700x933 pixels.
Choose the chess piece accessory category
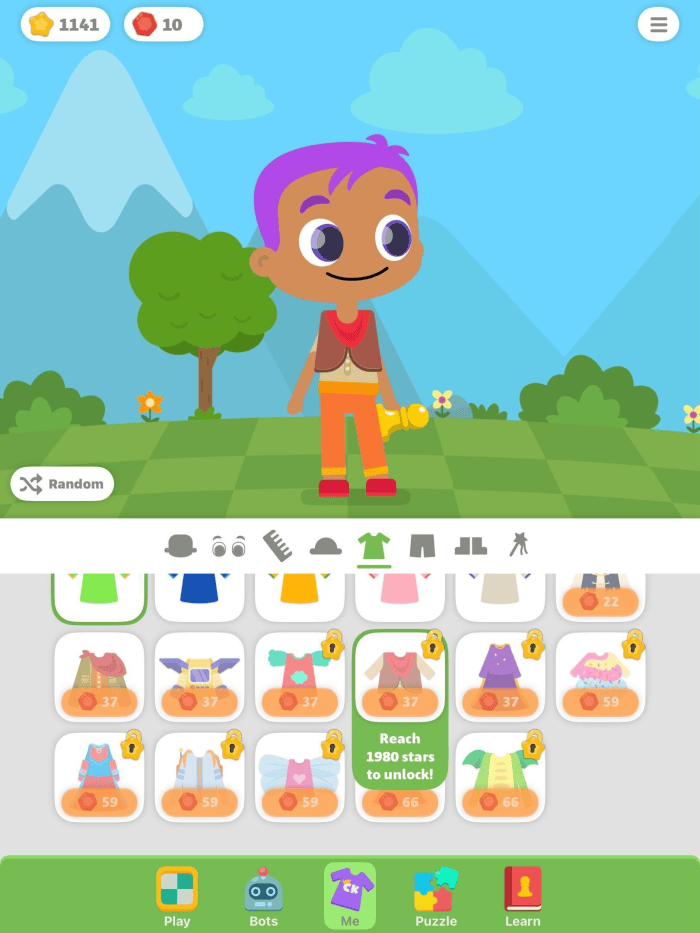(x=518, y=546)
